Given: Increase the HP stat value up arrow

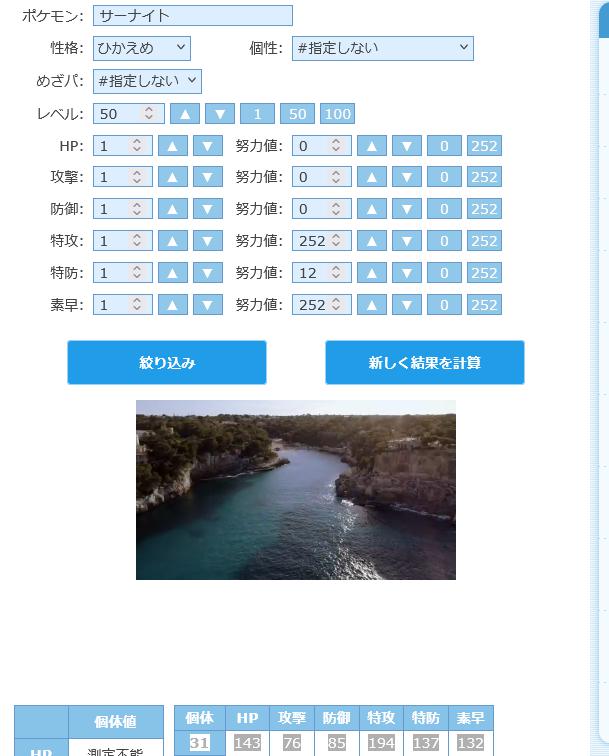Looking at the screenshot, I should [172, 146].
